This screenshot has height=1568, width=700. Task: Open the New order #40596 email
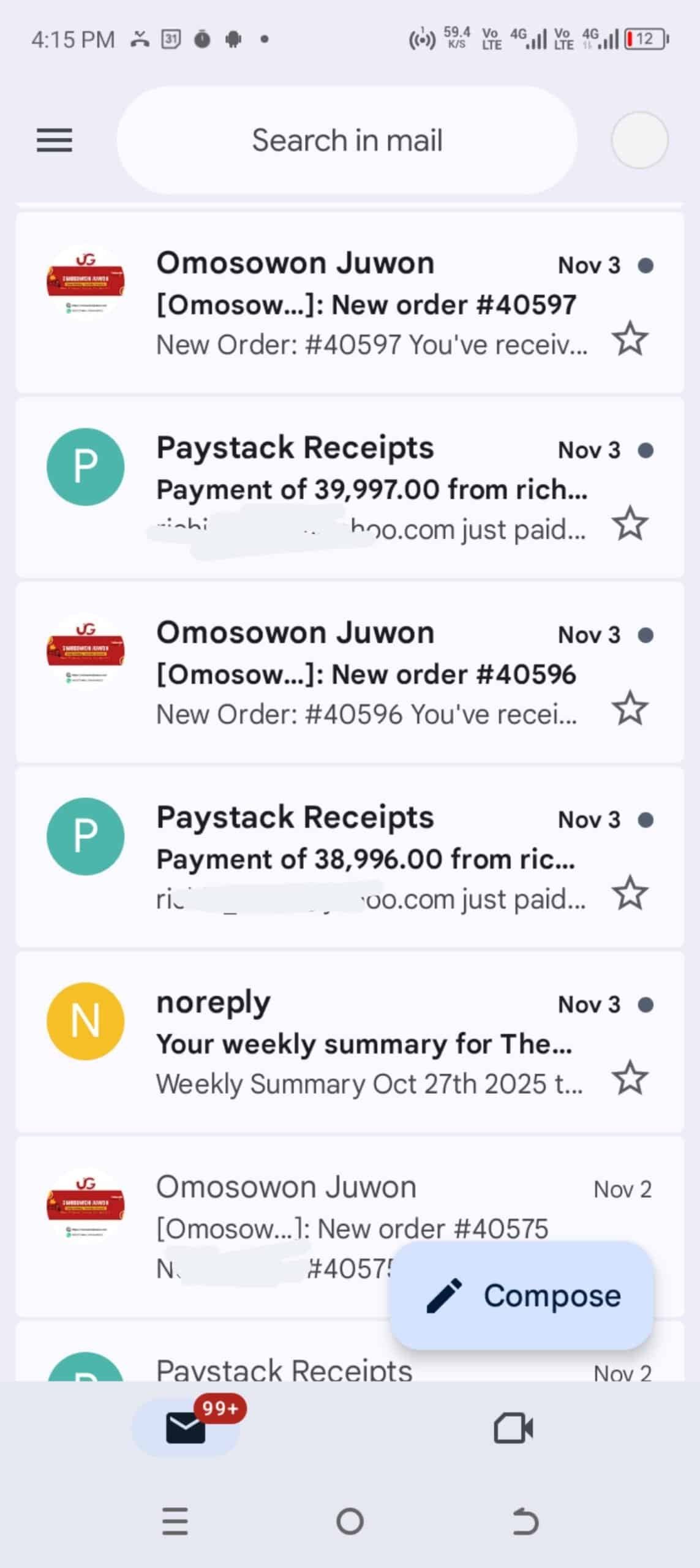tap(366, 674)
